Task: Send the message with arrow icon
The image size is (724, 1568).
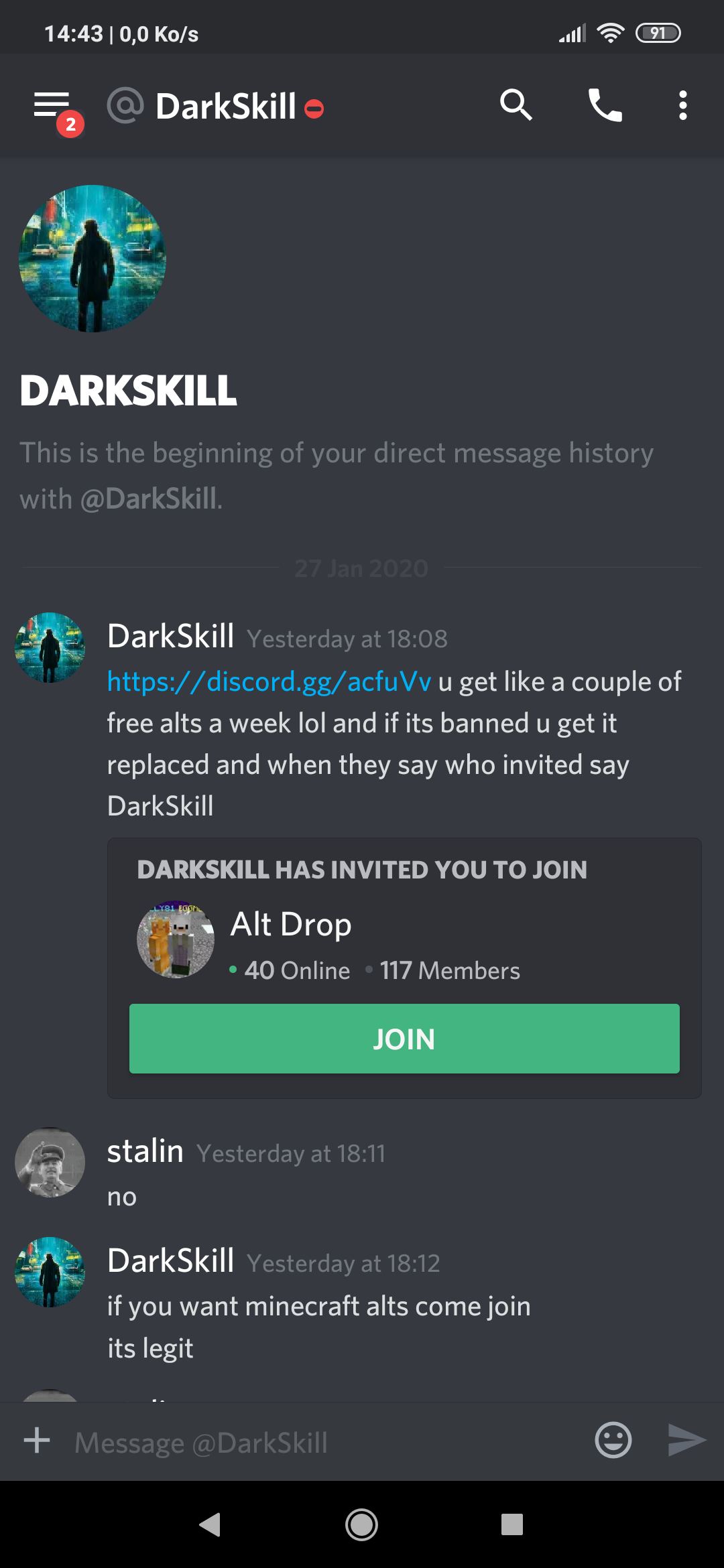Action: coord(687,1440)
